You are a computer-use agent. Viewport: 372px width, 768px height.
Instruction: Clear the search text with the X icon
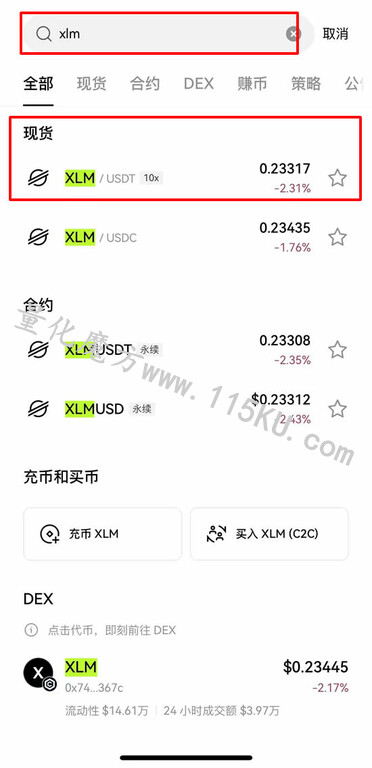point(293,34)
